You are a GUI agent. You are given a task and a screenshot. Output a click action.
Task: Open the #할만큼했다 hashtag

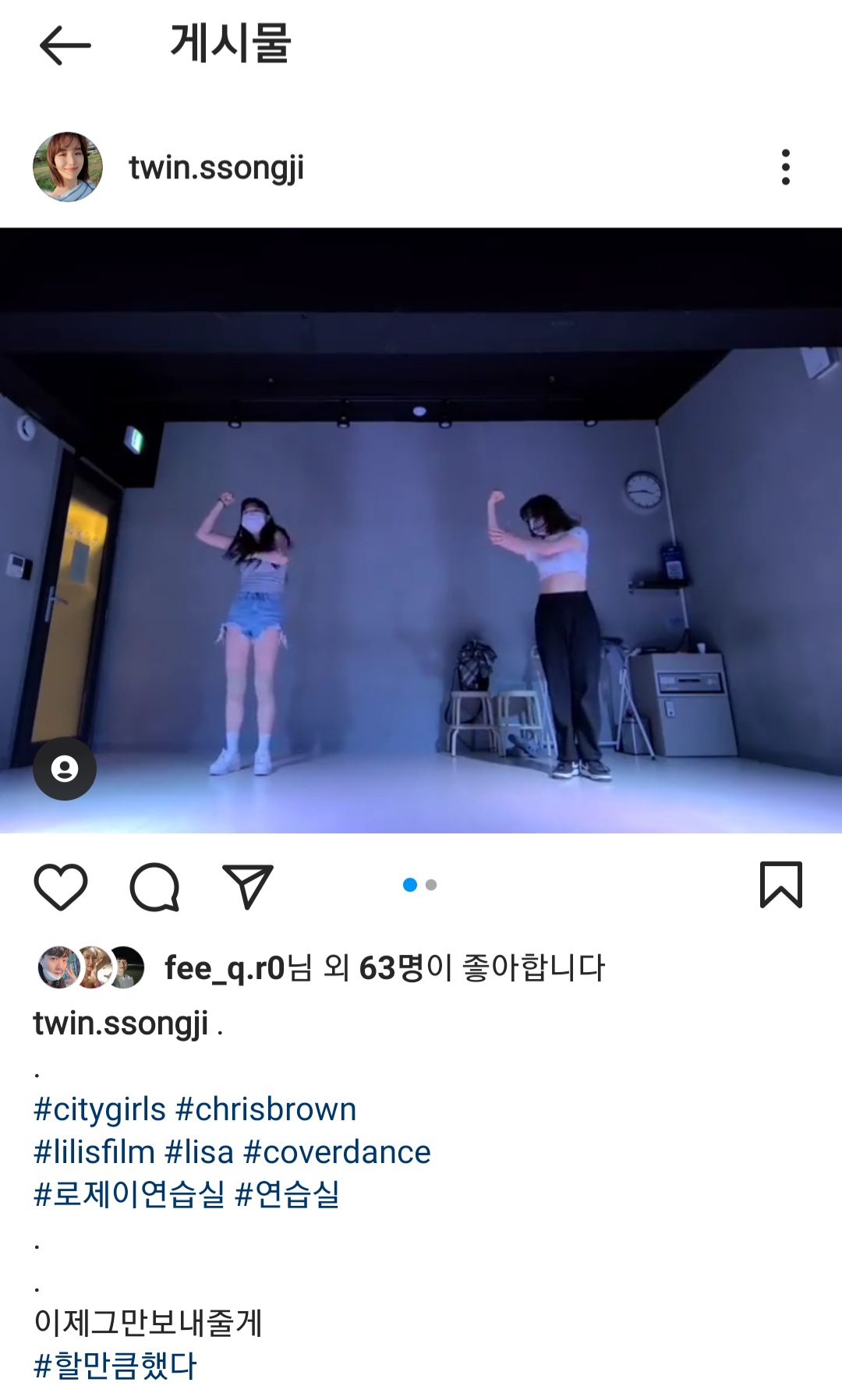point(115,1366)
